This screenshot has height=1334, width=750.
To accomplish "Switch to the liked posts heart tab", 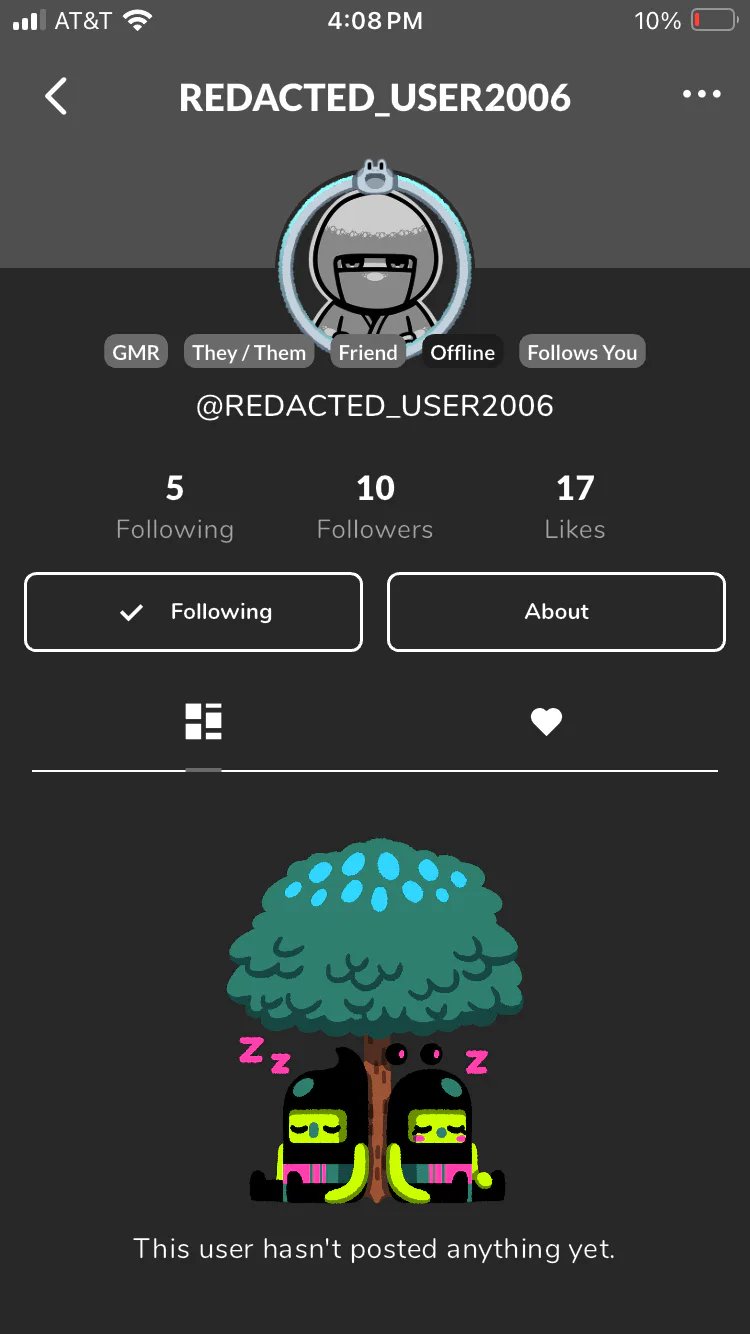I will click(x=546, y=721).
